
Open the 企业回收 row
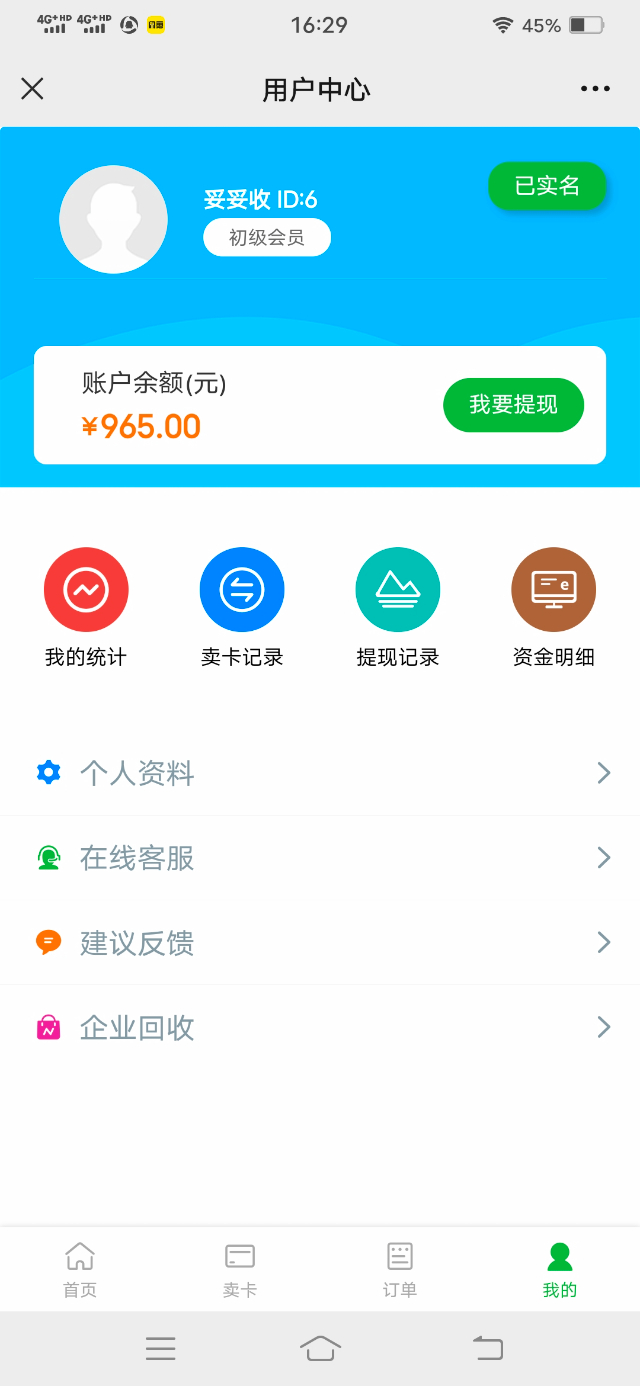(x=320, y=1027)
